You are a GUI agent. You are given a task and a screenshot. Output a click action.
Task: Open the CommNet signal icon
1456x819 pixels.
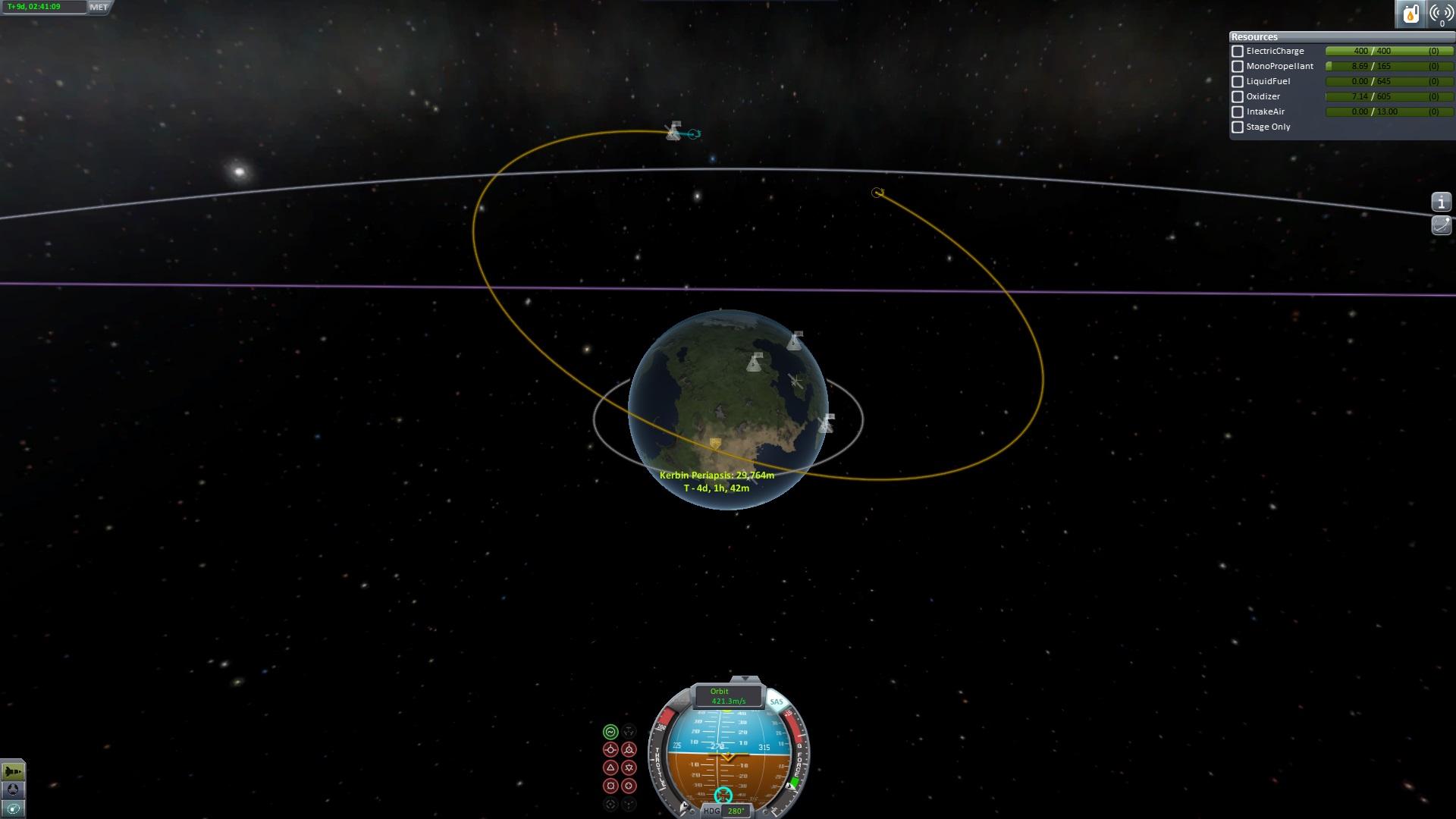click(1441, 14)
